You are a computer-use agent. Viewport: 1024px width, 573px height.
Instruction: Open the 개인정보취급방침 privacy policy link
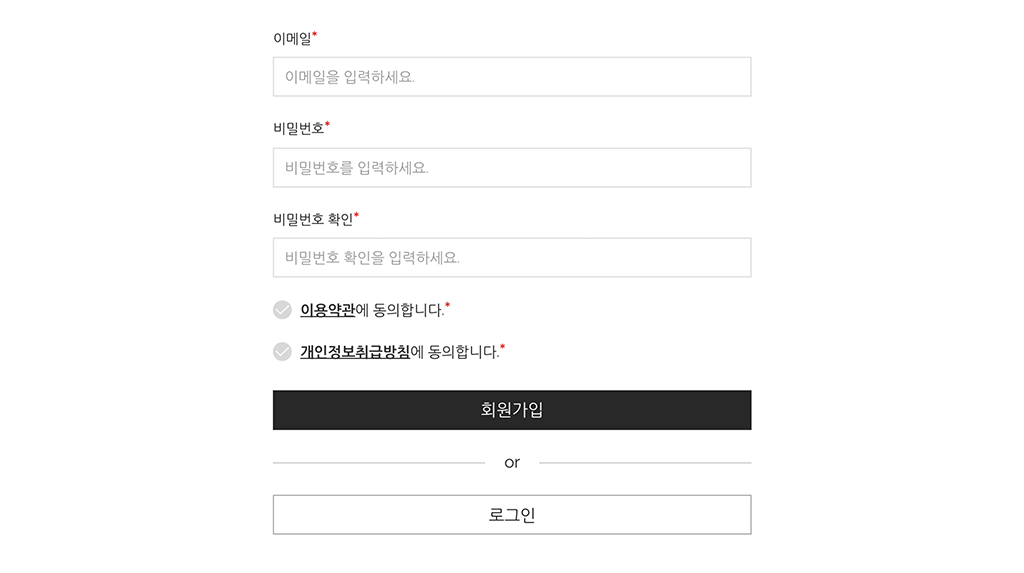tap(355, 352)
